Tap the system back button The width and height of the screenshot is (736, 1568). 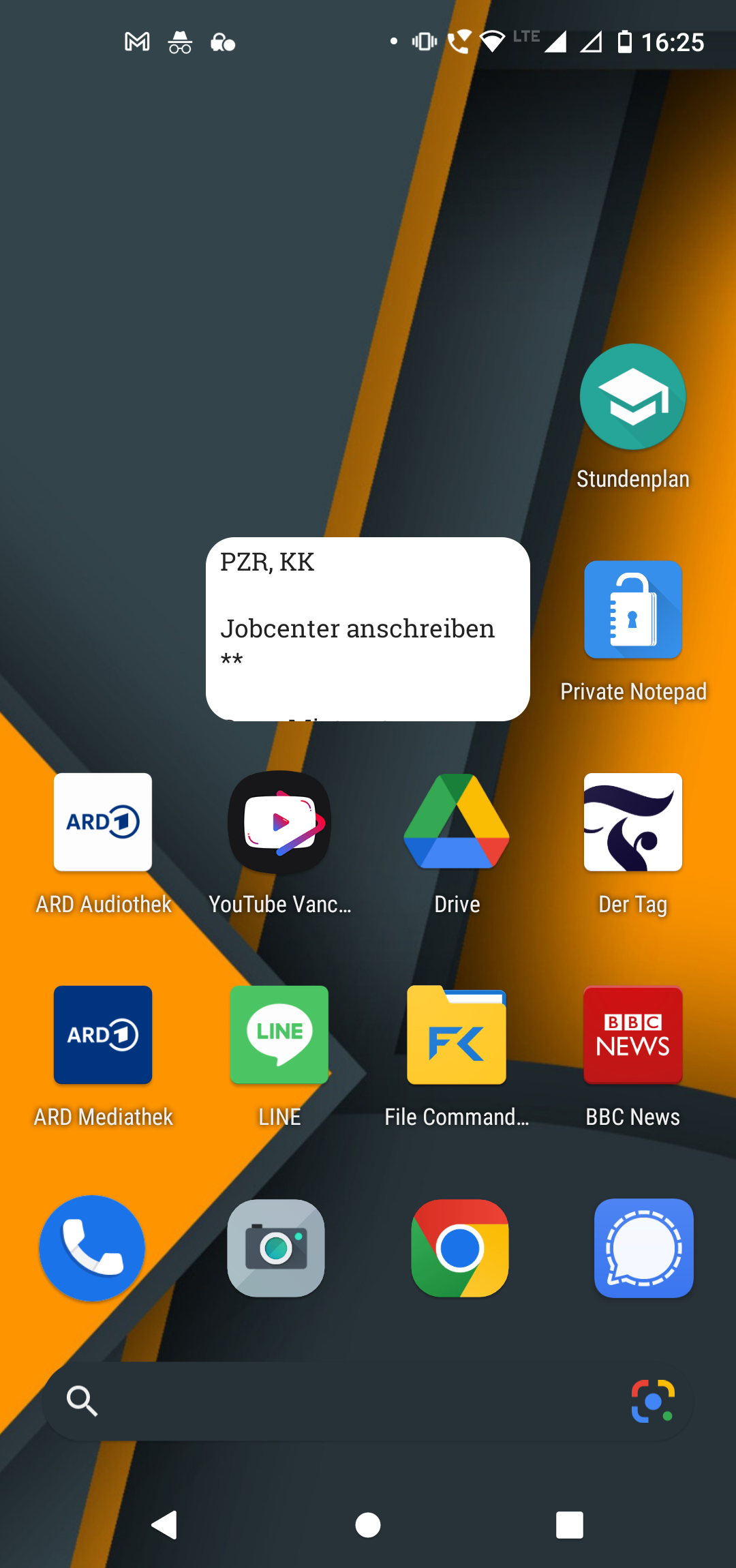coord(164,1525)
